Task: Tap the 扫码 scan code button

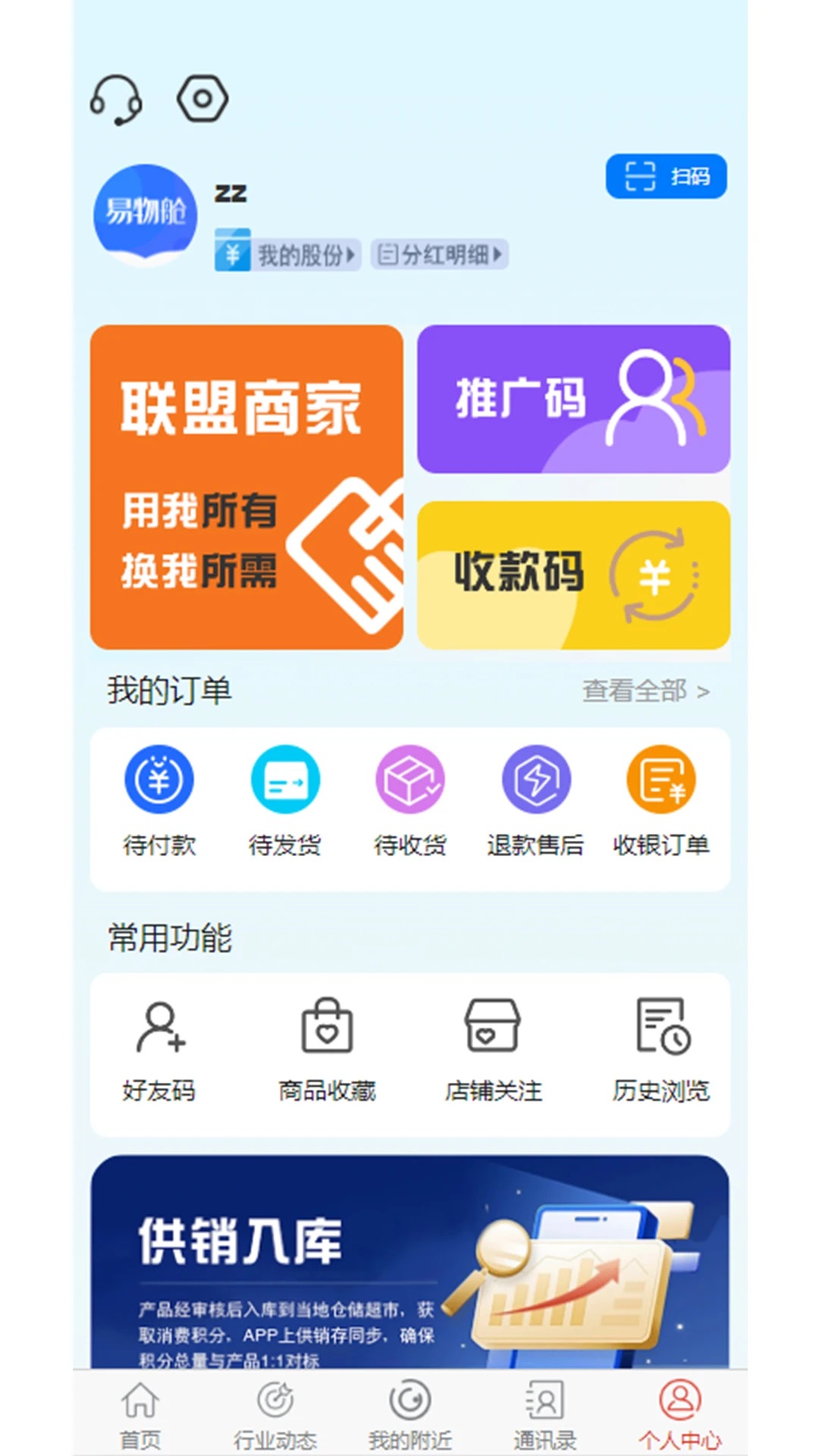Action: tap(666, 175)
